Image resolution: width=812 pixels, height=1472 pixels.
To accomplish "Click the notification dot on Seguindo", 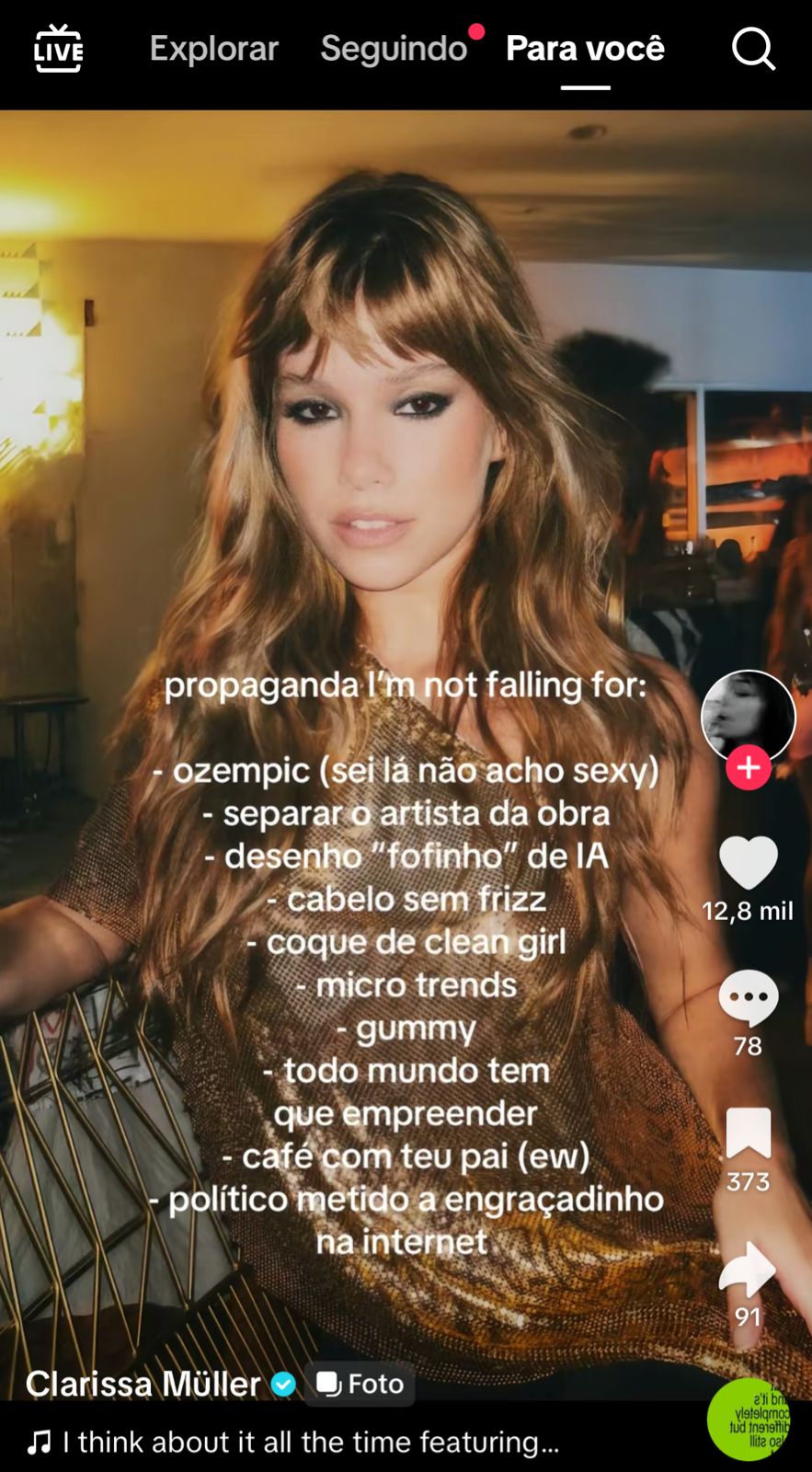I will 476,29.
